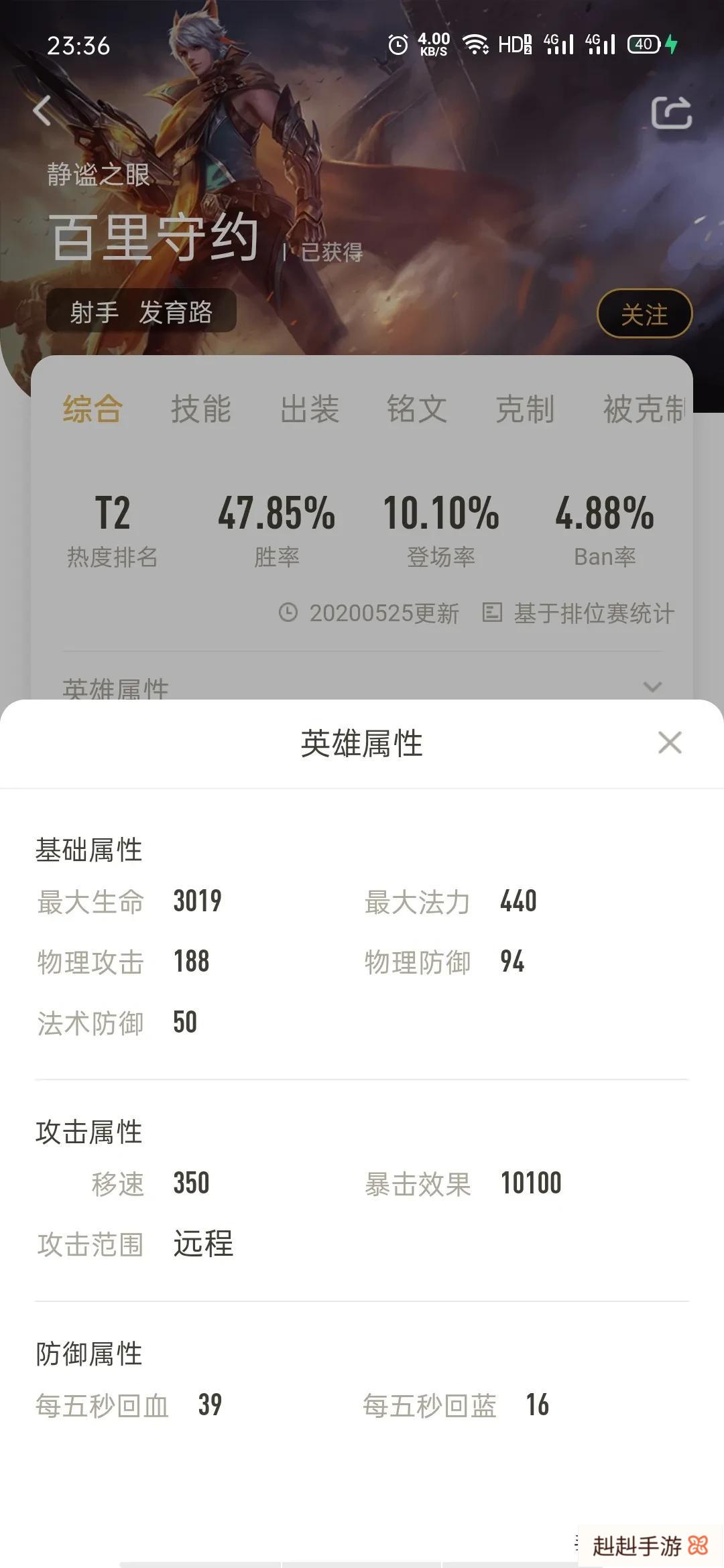Switch to the 被克制 tab

coord(644,409)
